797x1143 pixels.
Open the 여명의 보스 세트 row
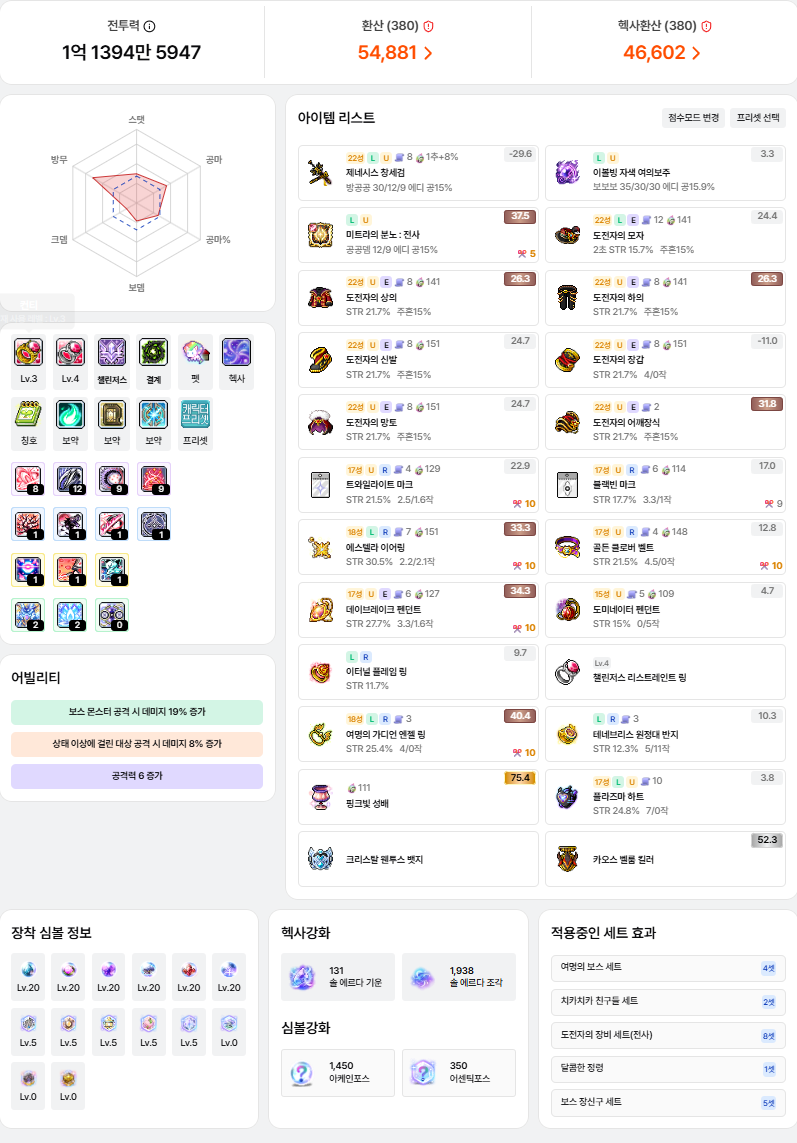(668, 967)
